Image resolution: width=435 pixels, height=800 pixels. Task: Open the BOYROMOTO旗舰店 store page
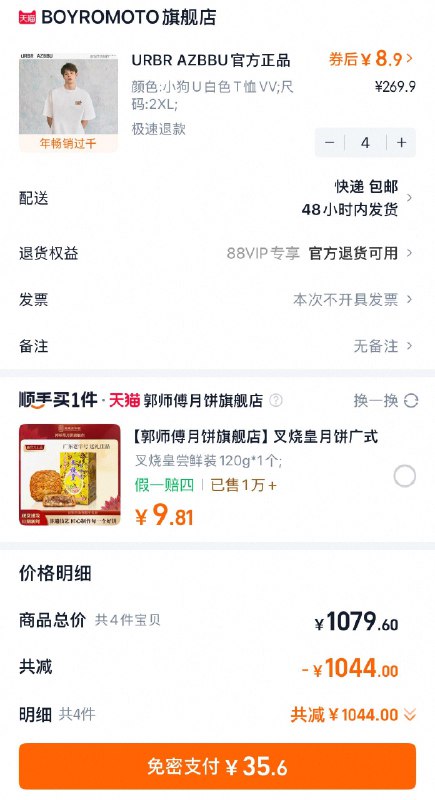tap(117, 17)
